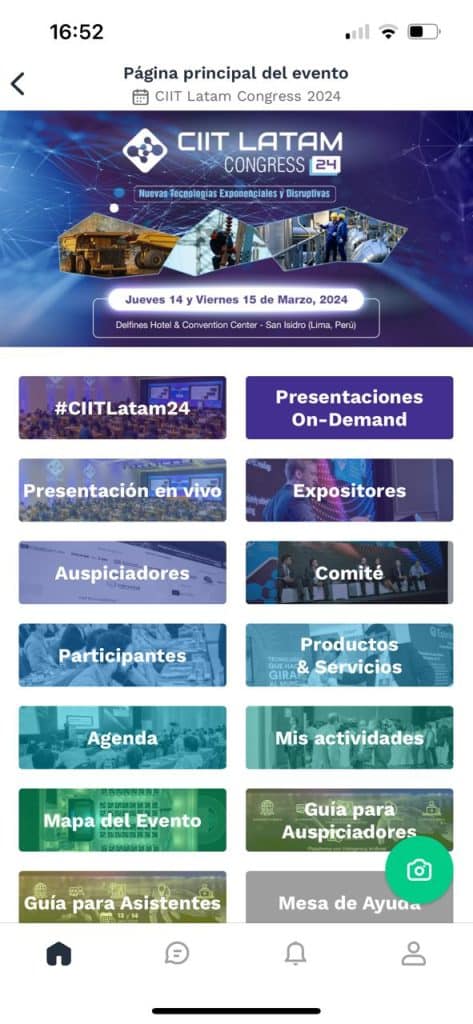This screenshot has height=1024, width=473.
Task: Open the Presentación en vivo tile
Action: pos(122,490)
